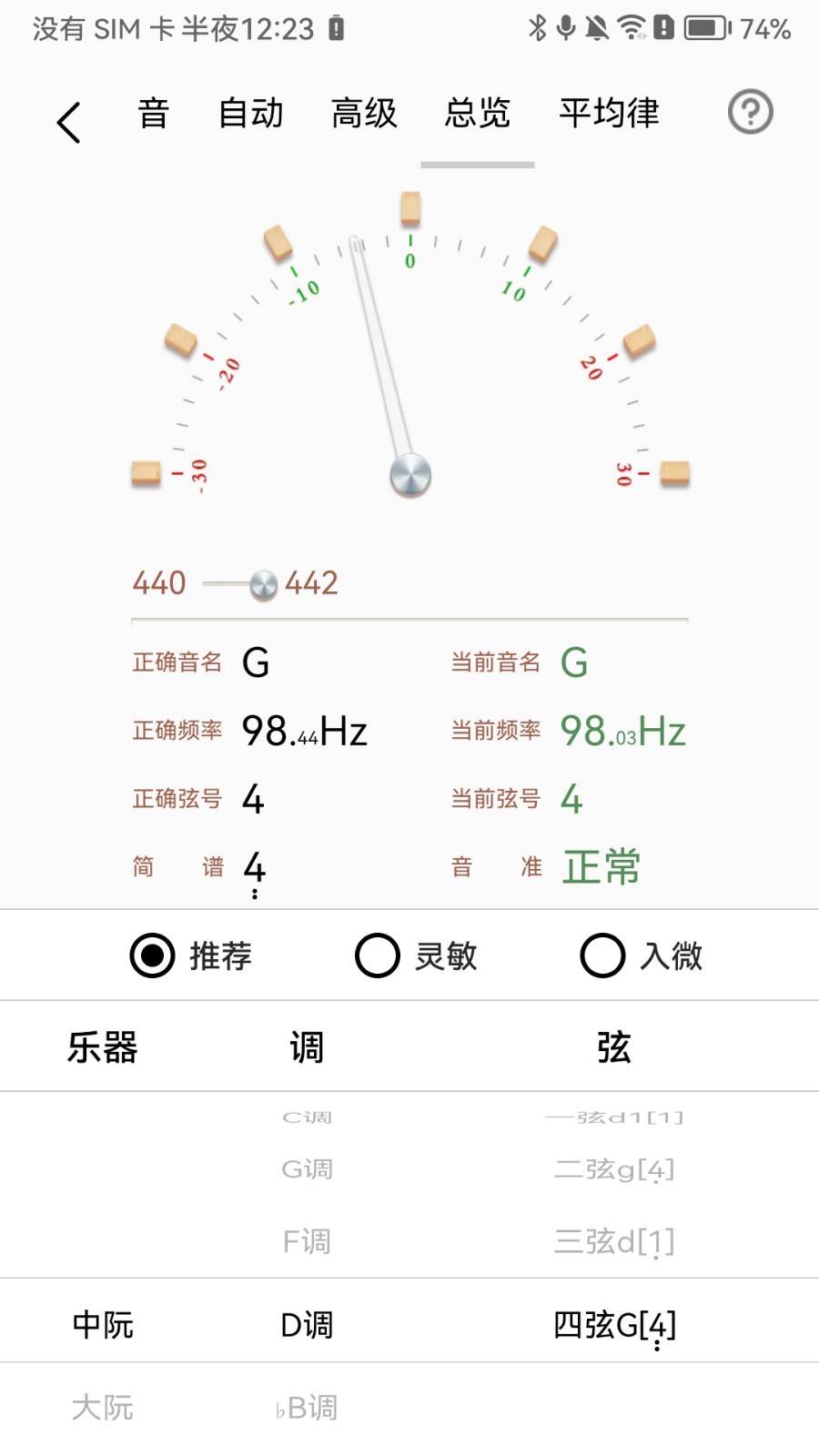Select 二弦g[4] in the string picker
Image resolution: width=819 pixels, height=1456 pixels.
tap(614, 1169)
